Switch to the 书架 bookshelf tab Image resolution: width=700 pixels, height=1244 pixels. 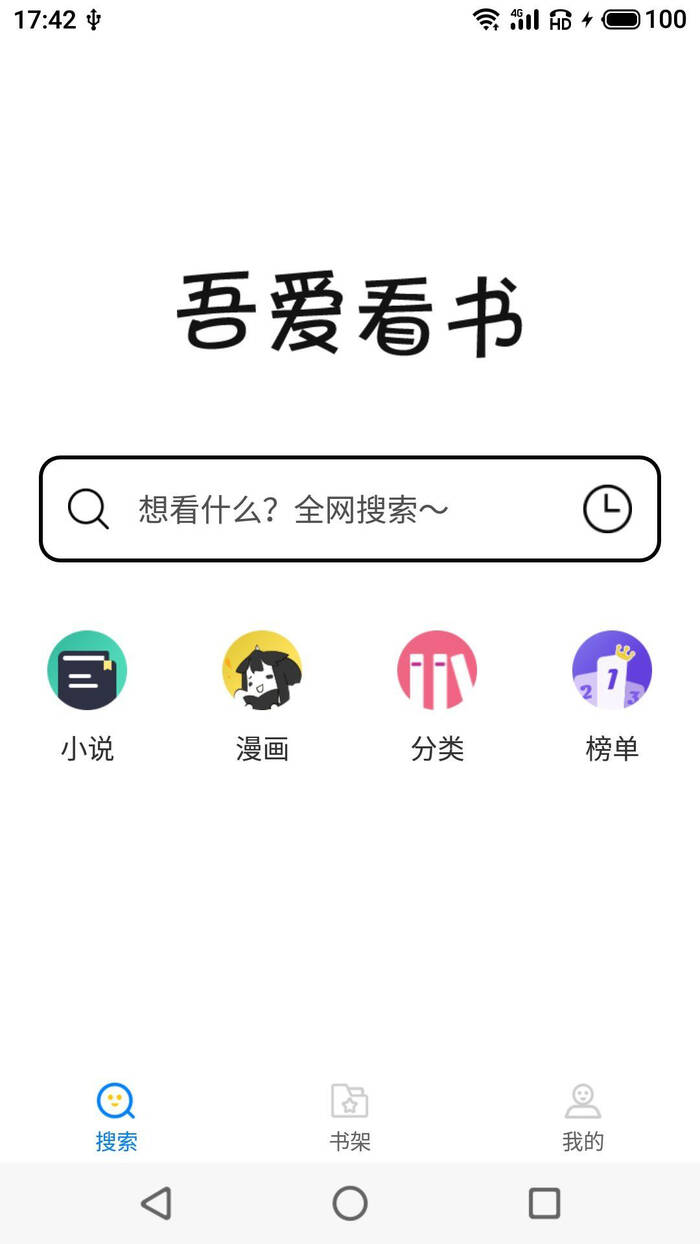click(x=350, y=1116)
